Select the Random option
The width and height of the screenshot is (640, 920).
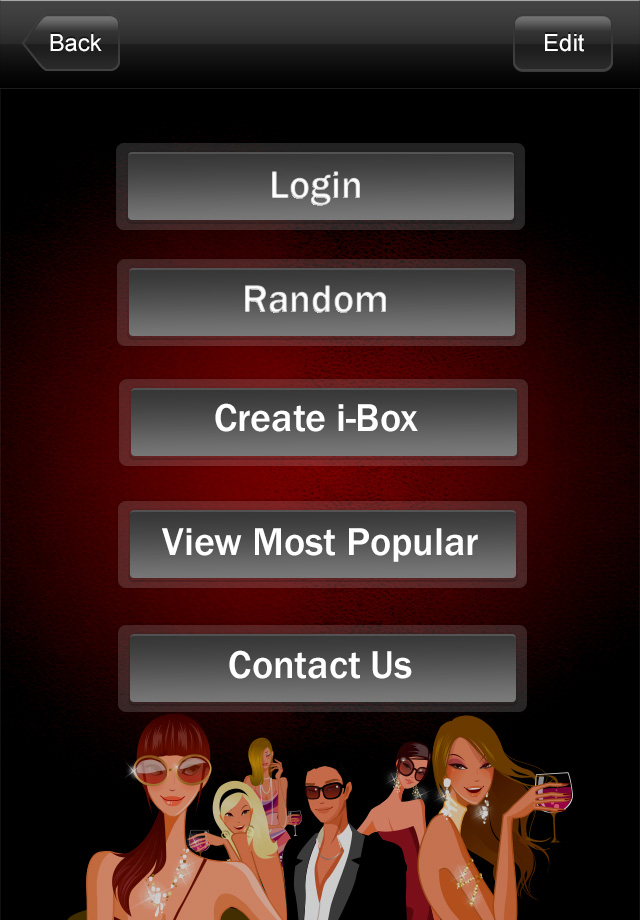[320, 301]
